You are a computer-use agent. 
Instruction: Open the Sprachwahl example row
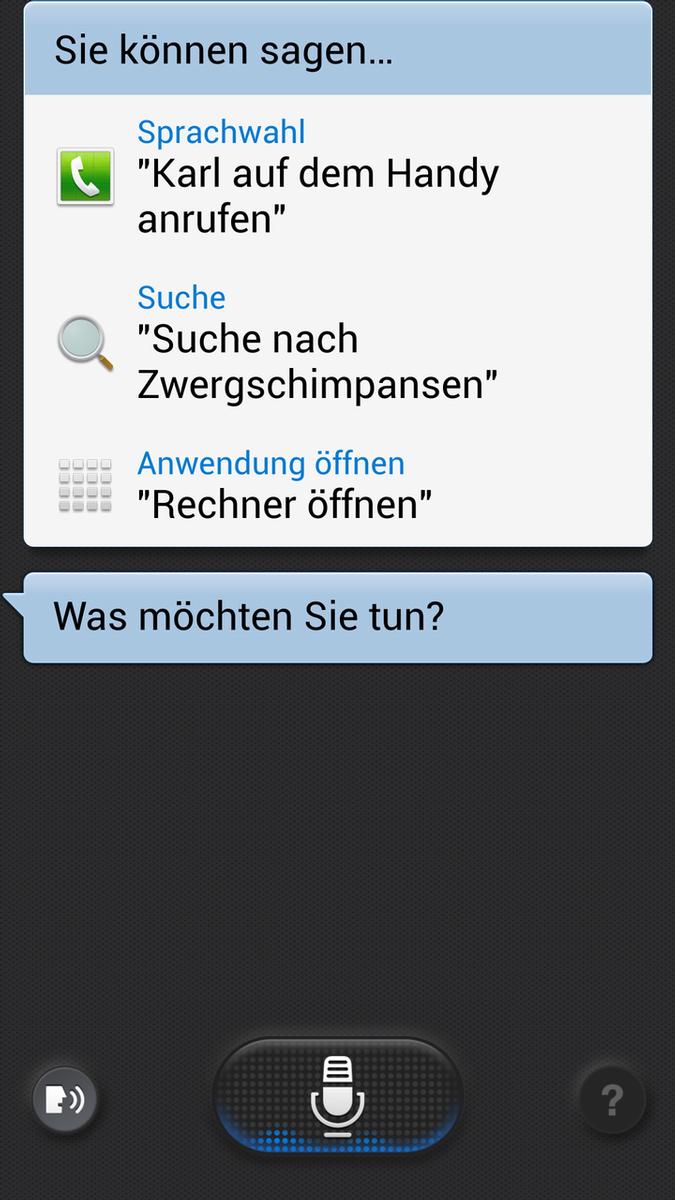coord(338,177)
